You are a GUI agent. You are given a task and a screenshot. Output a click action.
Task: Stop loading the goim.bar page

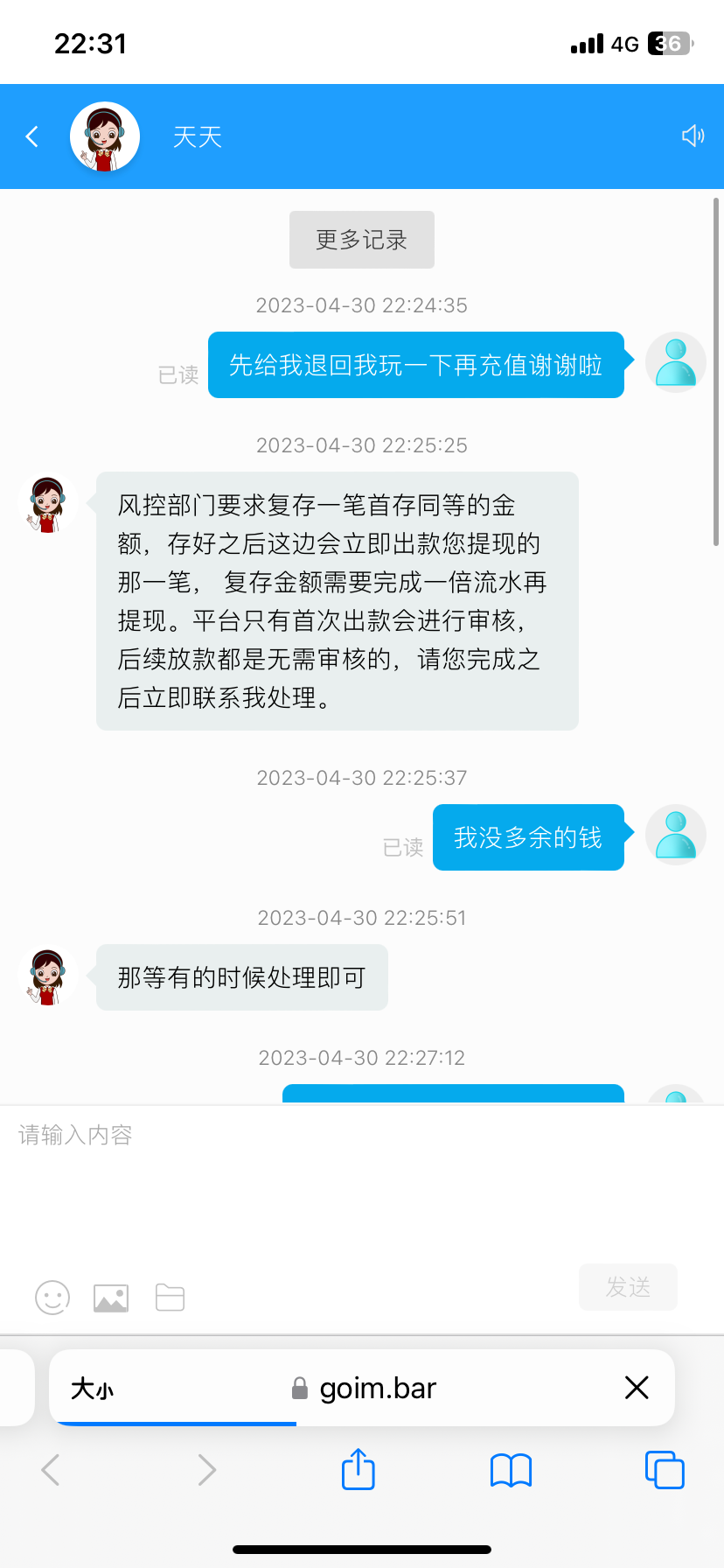tap(637, 1388)
